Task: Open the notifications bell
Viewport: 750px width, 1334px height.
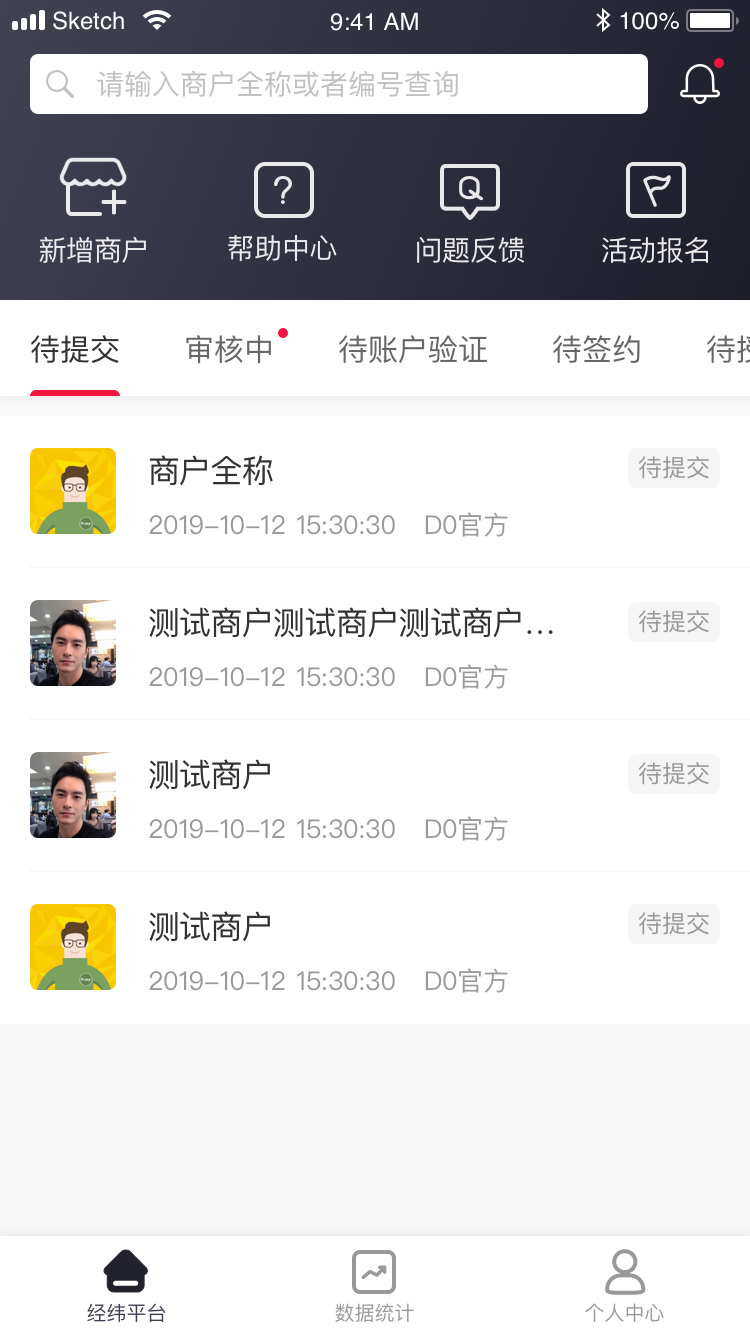Action: coord(700,83)
